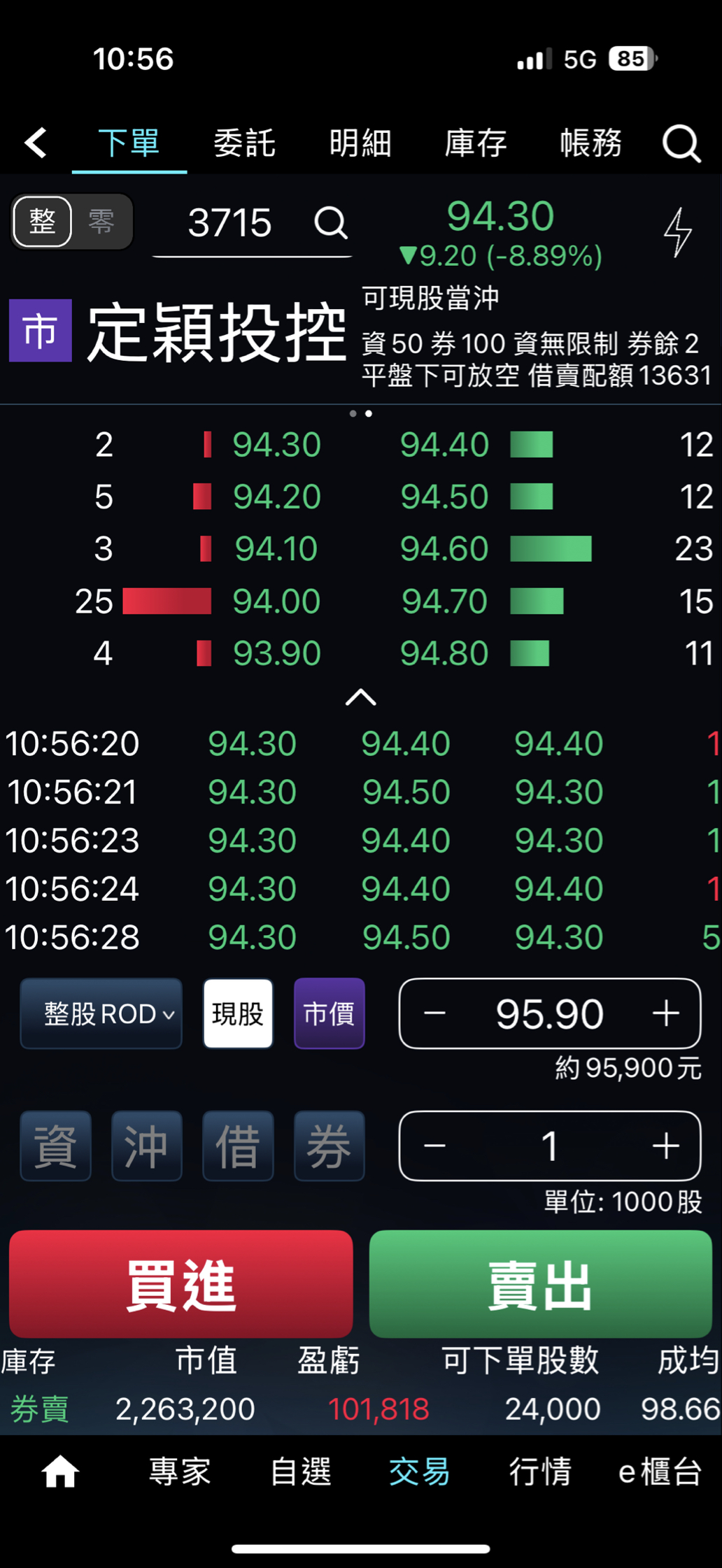Open the 明細 tab
The image size is (722, 1568).
[360, 143]
